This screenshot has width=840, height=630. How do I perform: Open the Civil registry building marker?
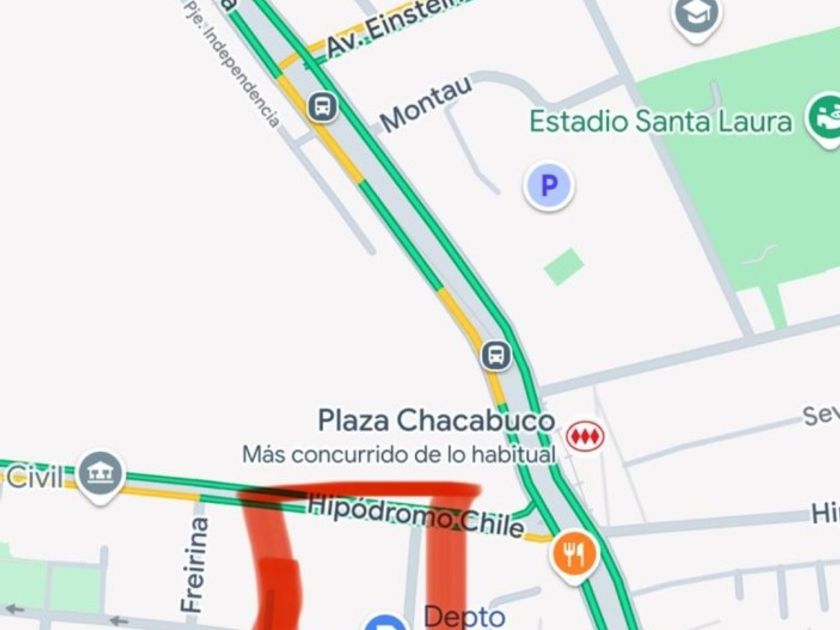(x=101, y=472)
